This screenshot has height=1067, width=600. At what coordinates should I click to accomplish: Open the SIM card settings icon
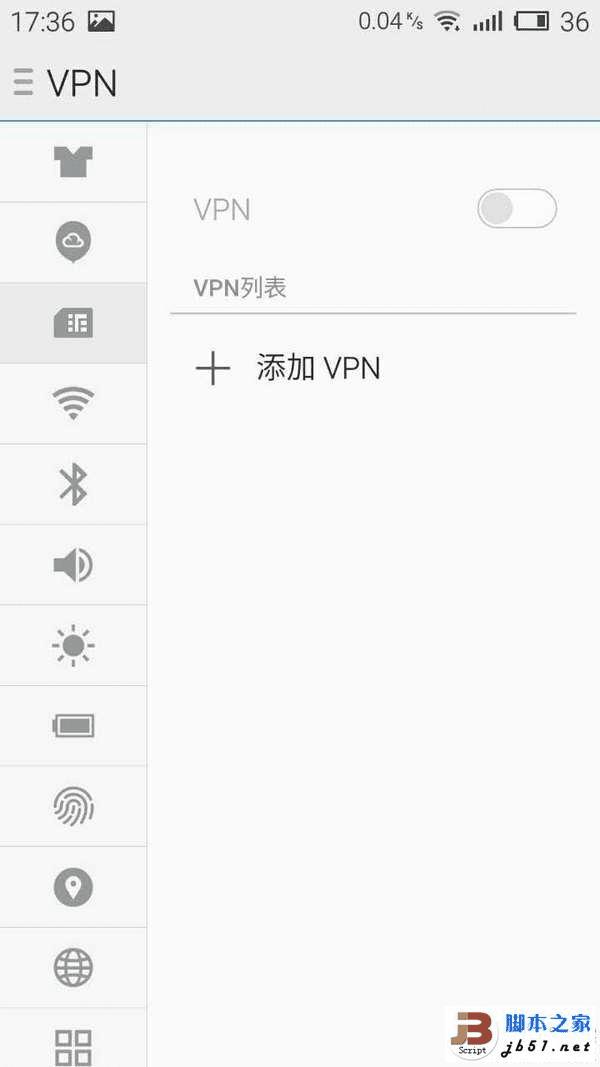tap(73, 322)
